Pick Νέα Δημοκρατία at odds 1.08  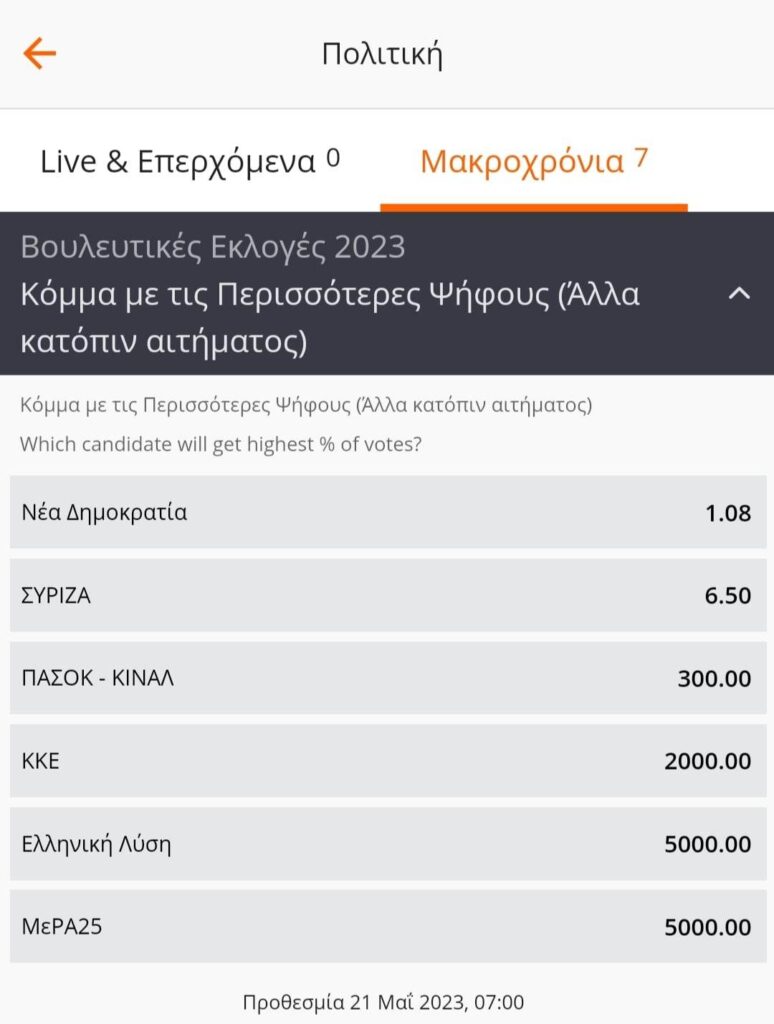(x=387, y=513)
